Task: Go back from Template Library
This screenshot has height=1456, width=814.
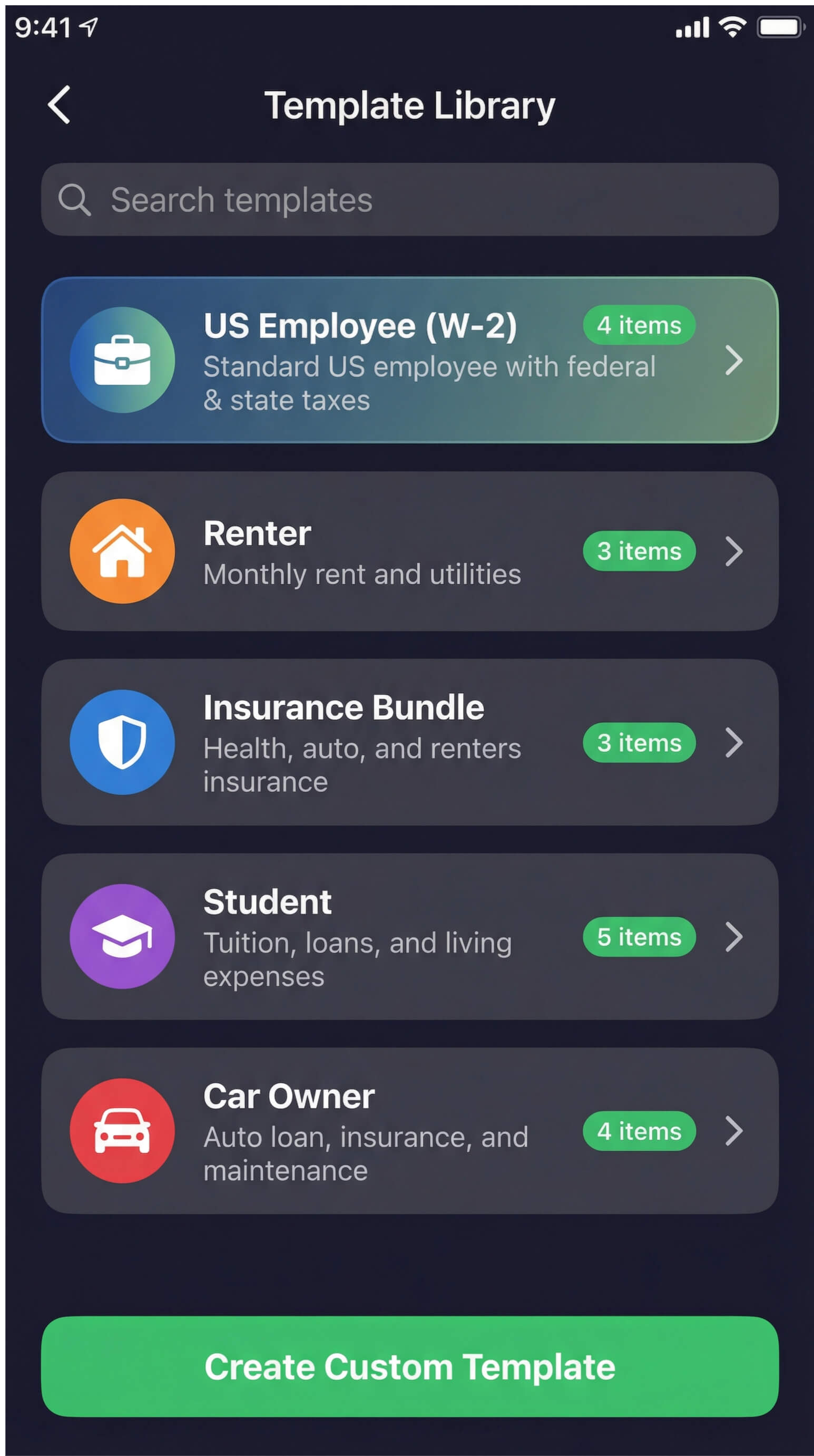Action: tap(60, 104)
